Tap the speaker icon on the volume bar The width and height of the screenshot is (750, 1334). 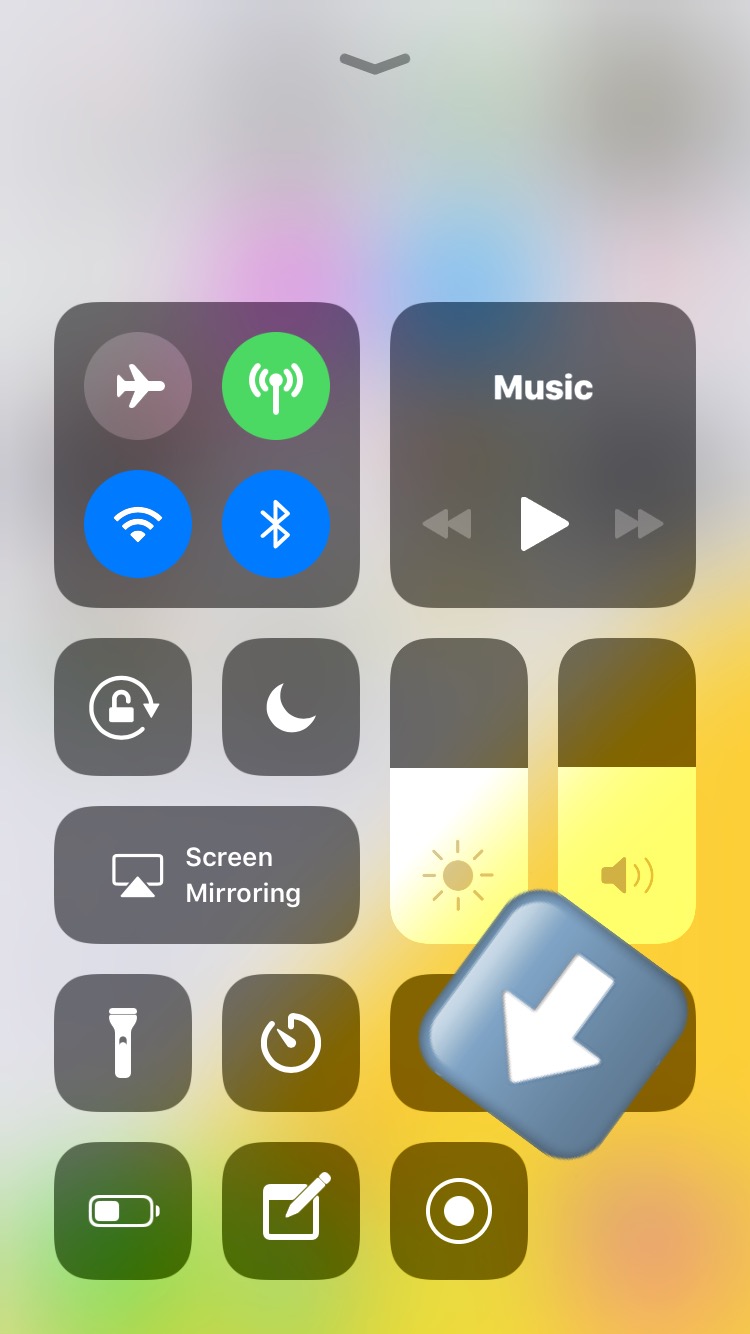[x=625, y=874]
